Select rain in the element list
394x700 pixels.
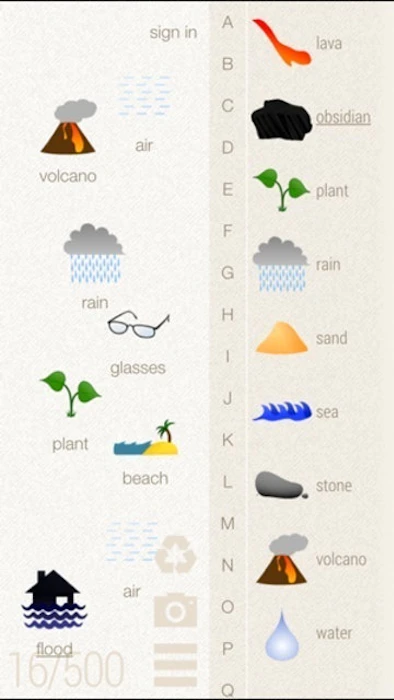(x=297, y=264)
